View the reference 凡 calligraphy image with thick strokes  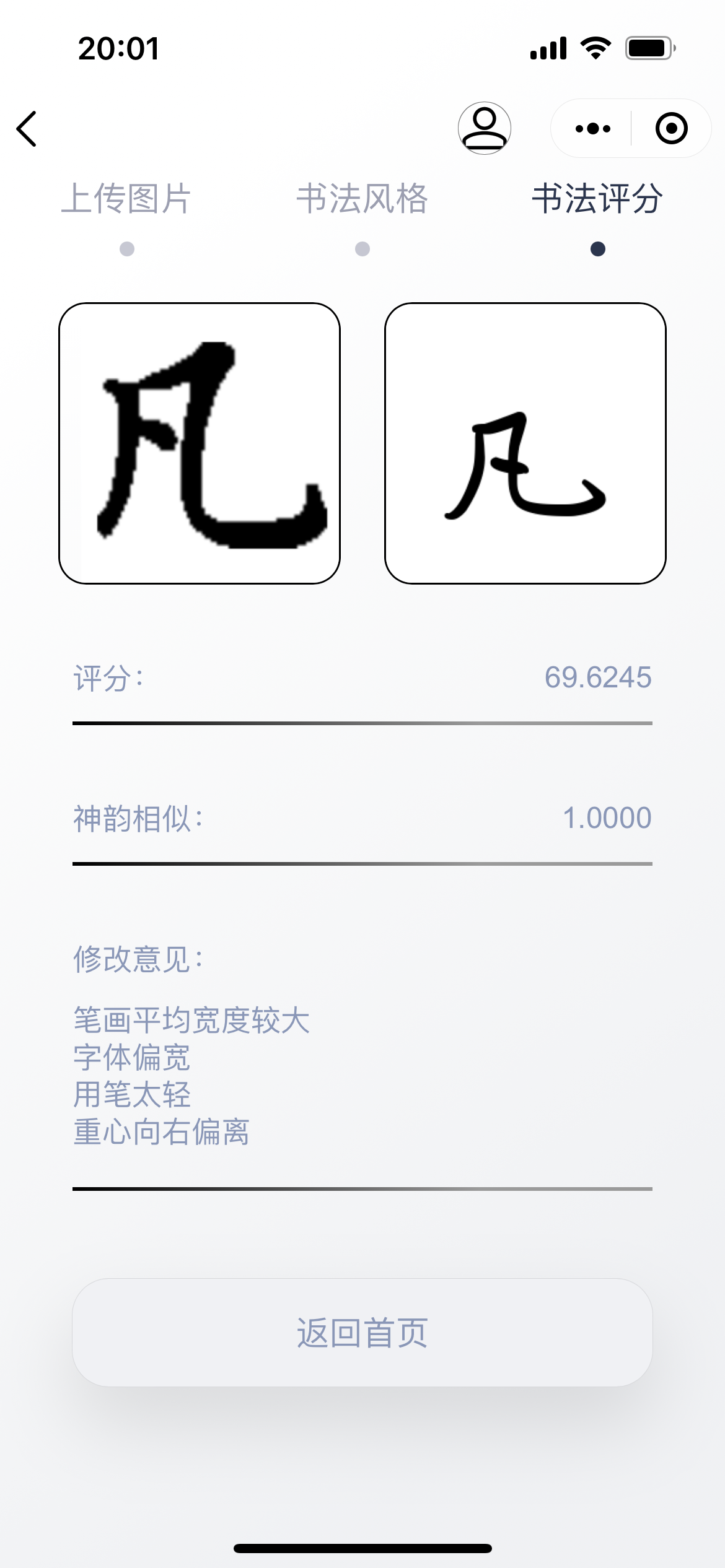(x=200, y=443)
